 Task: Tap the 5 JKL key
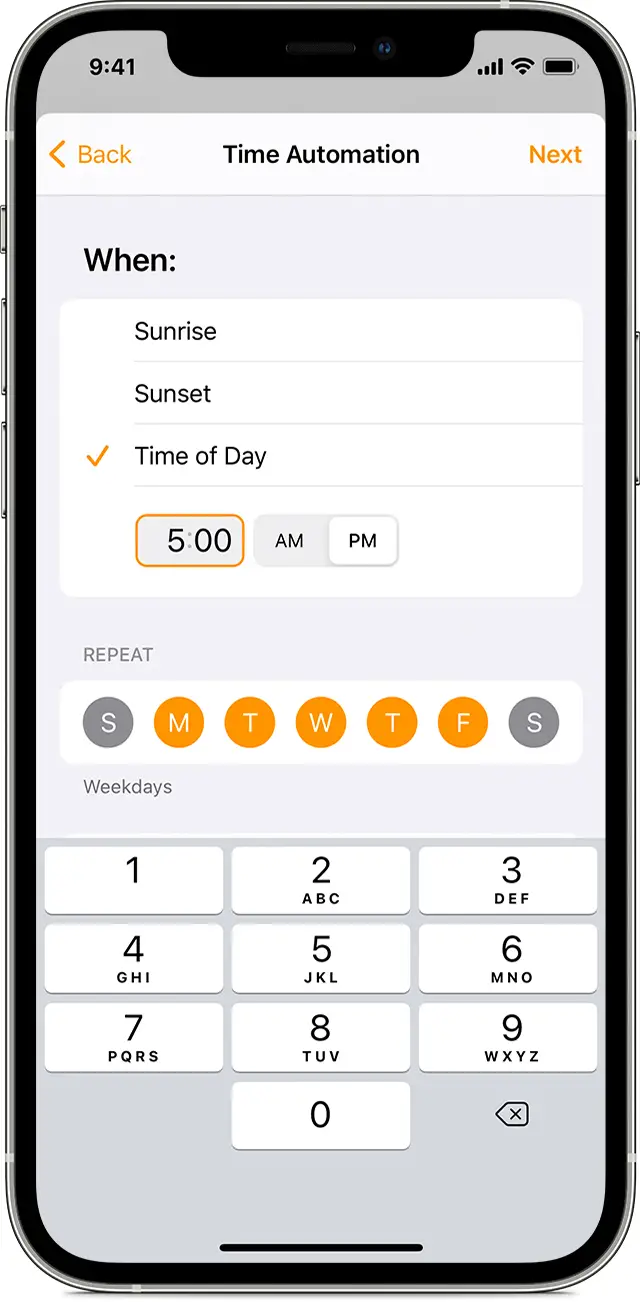tap(321, 958)
